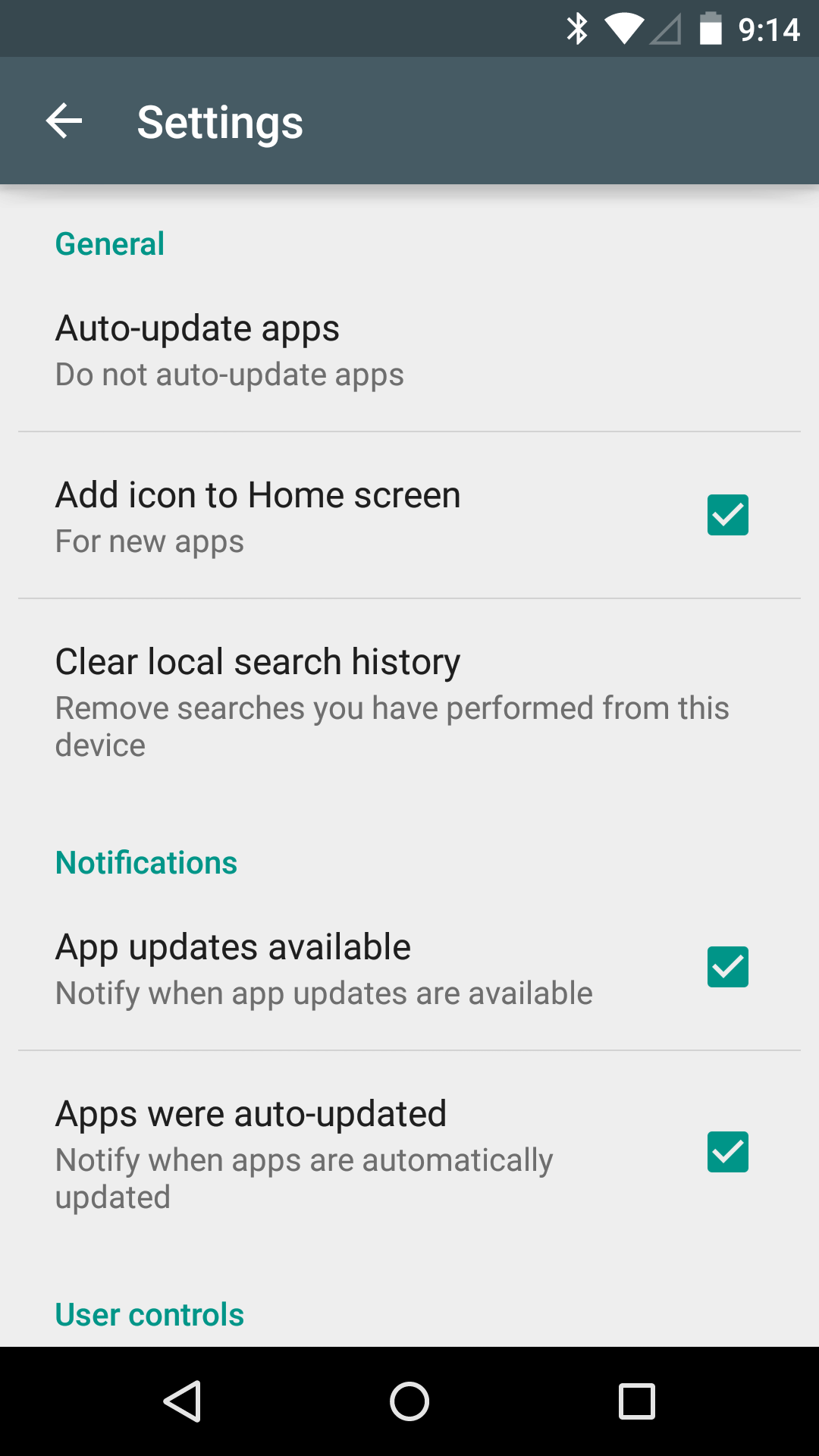Uncheck Add icon to Home screen

tap(727, 515)
